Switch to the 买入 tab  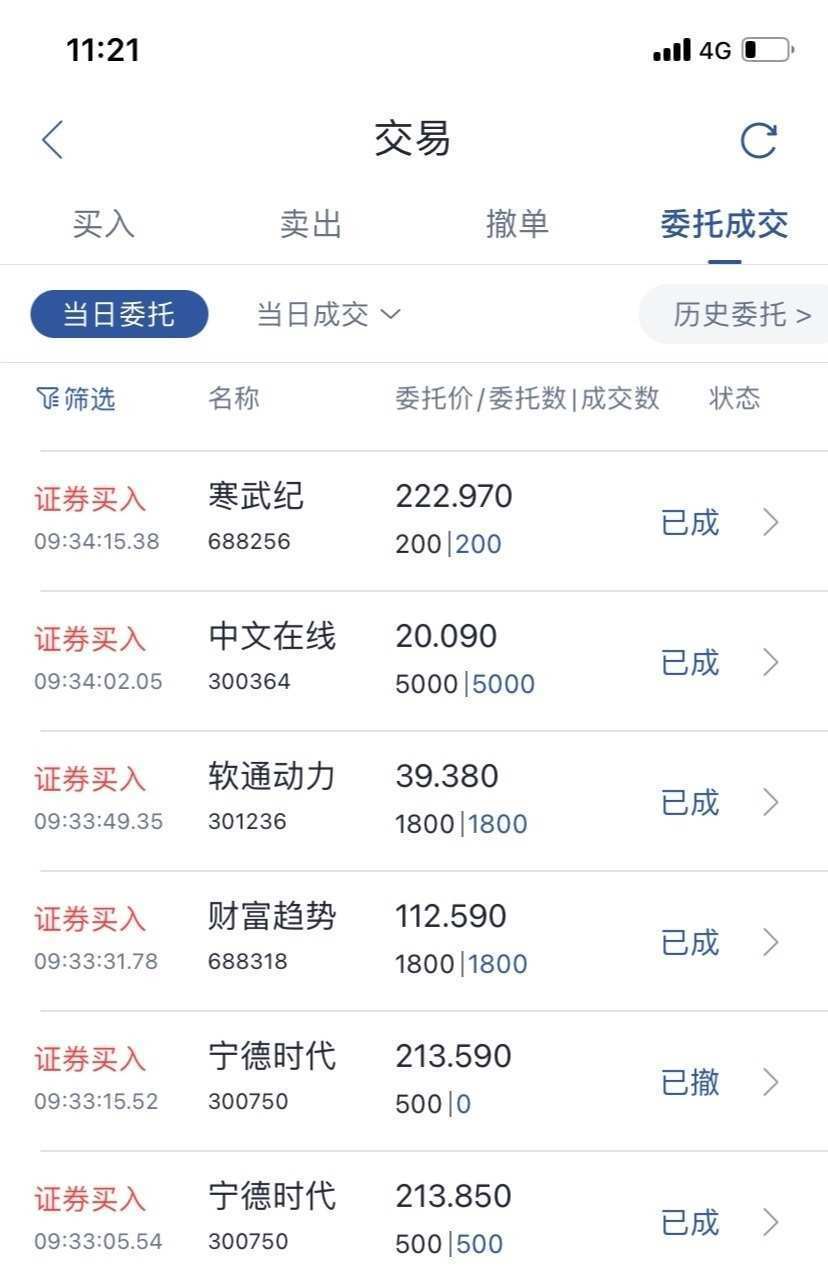[103, 224]
